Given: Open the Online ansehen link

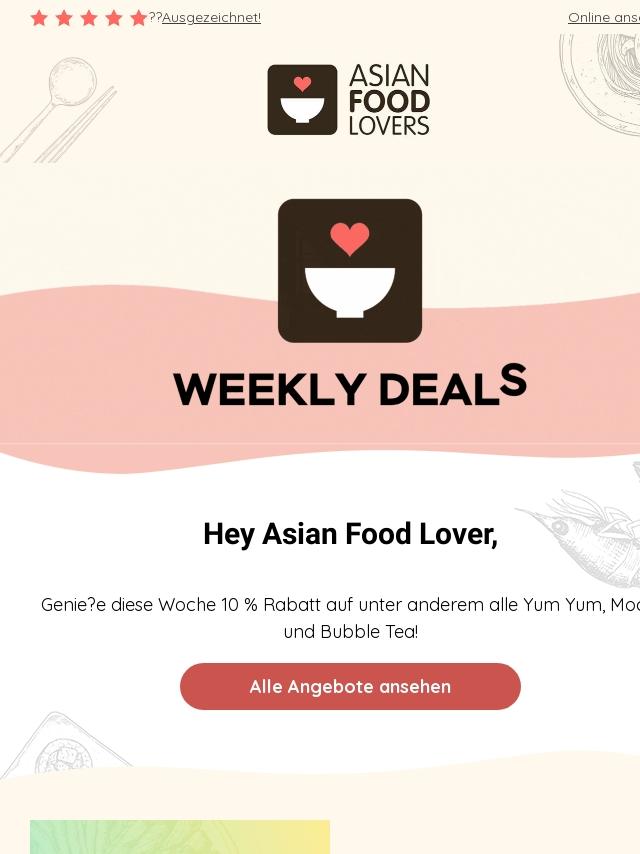Looking at the screenshot, I should [x=603, y=17].
